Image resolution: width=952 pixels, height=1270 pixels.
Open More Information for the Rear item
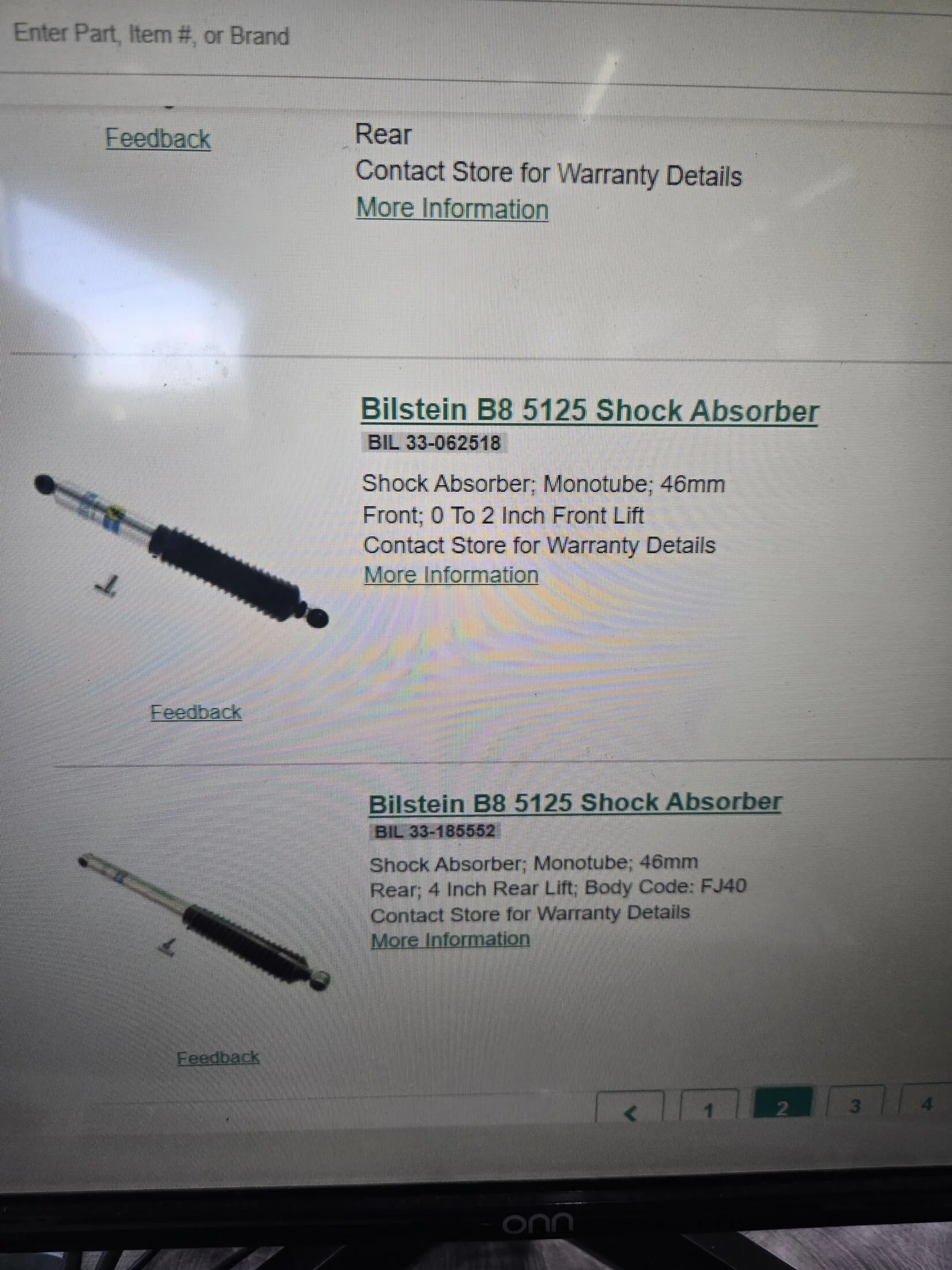pyautogui.click(x=452, y=208)
